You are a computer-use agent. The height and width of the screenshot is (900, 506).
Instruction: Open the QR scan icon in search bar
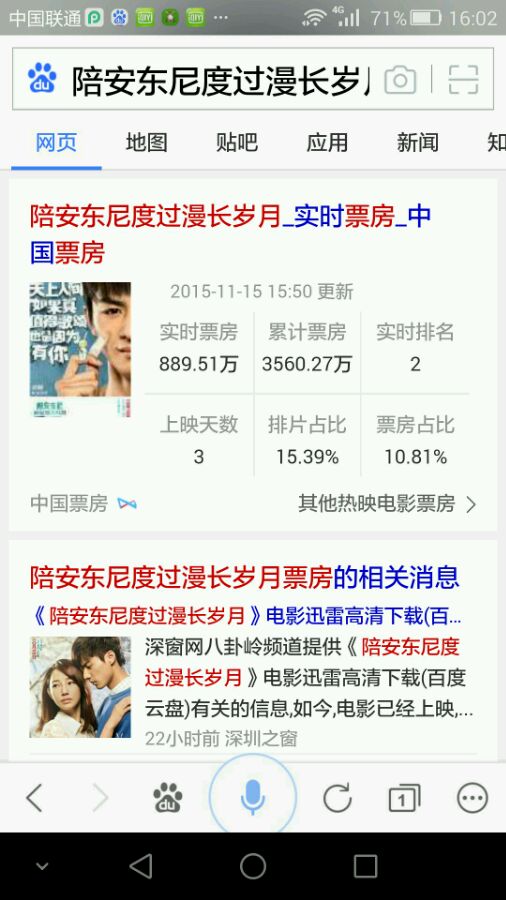tap(463, 79)
